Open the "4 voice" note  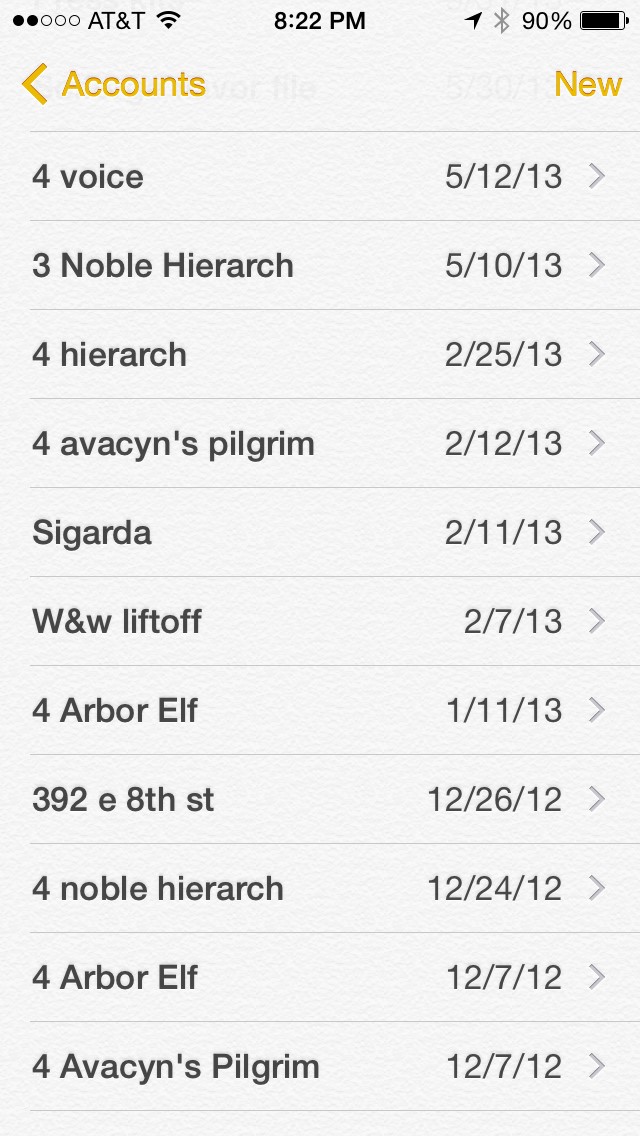320,176
